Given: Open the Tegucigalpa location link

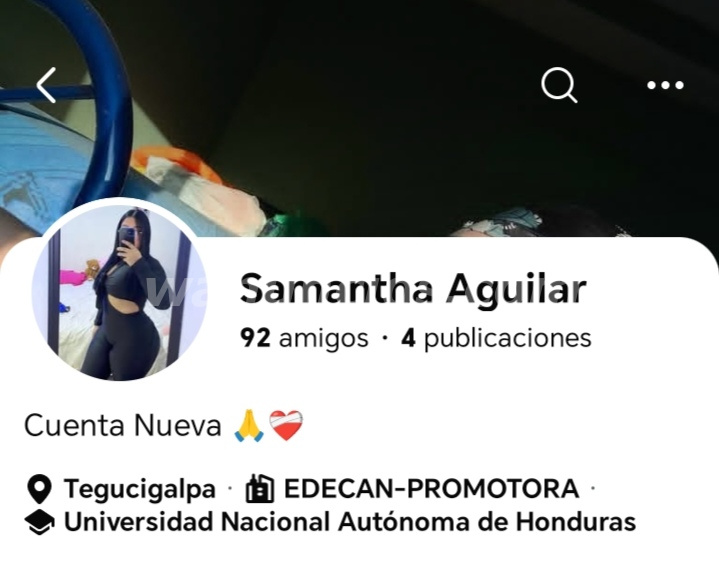Looking at the screenshot, I should 139,489.
